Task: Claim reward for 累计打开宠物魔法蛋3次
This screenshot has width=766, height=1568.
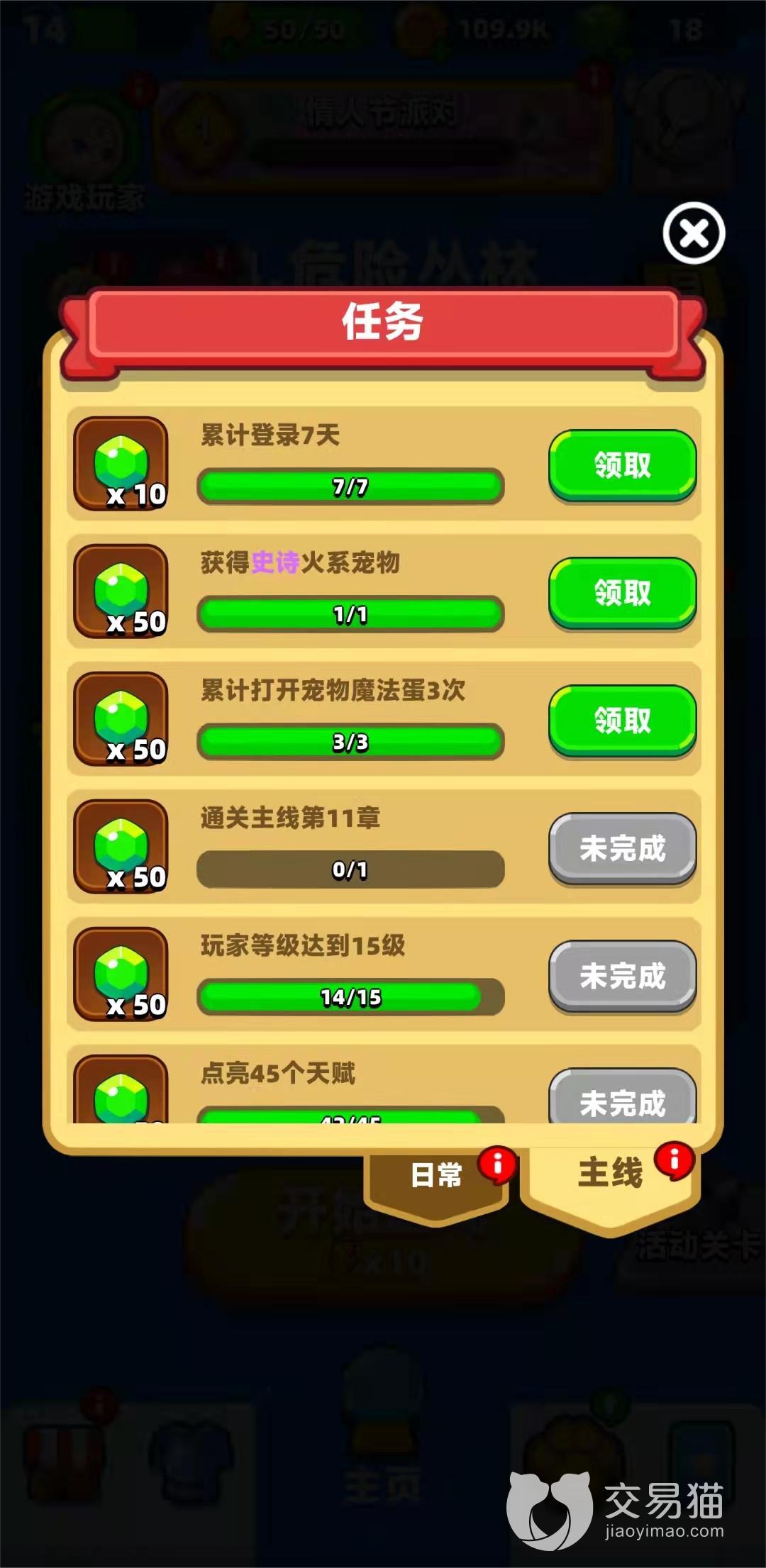Action: click(622, 721)
